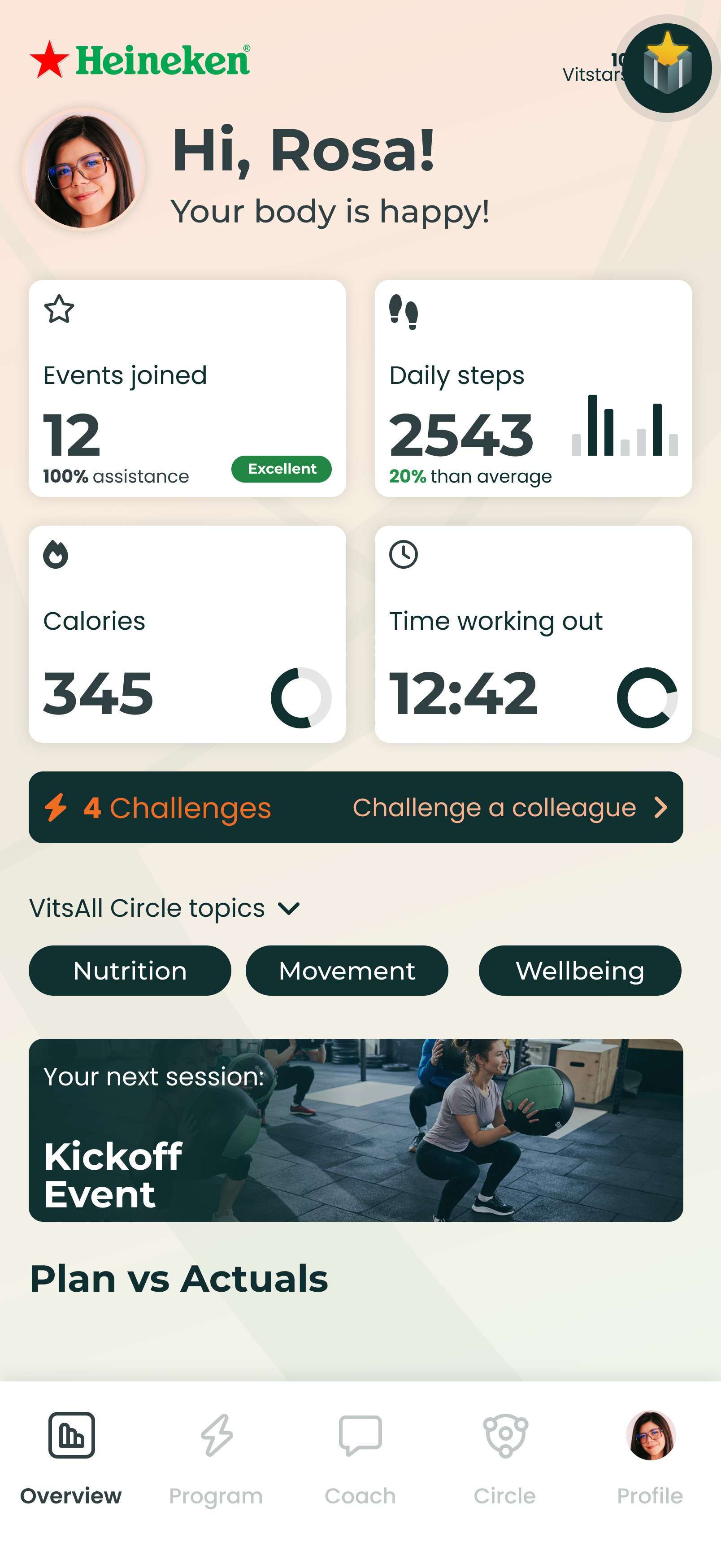Stay on the Overview tab
This screenshot has width=721, height=1568.
pyautogui.click(x=71, y=1458)
